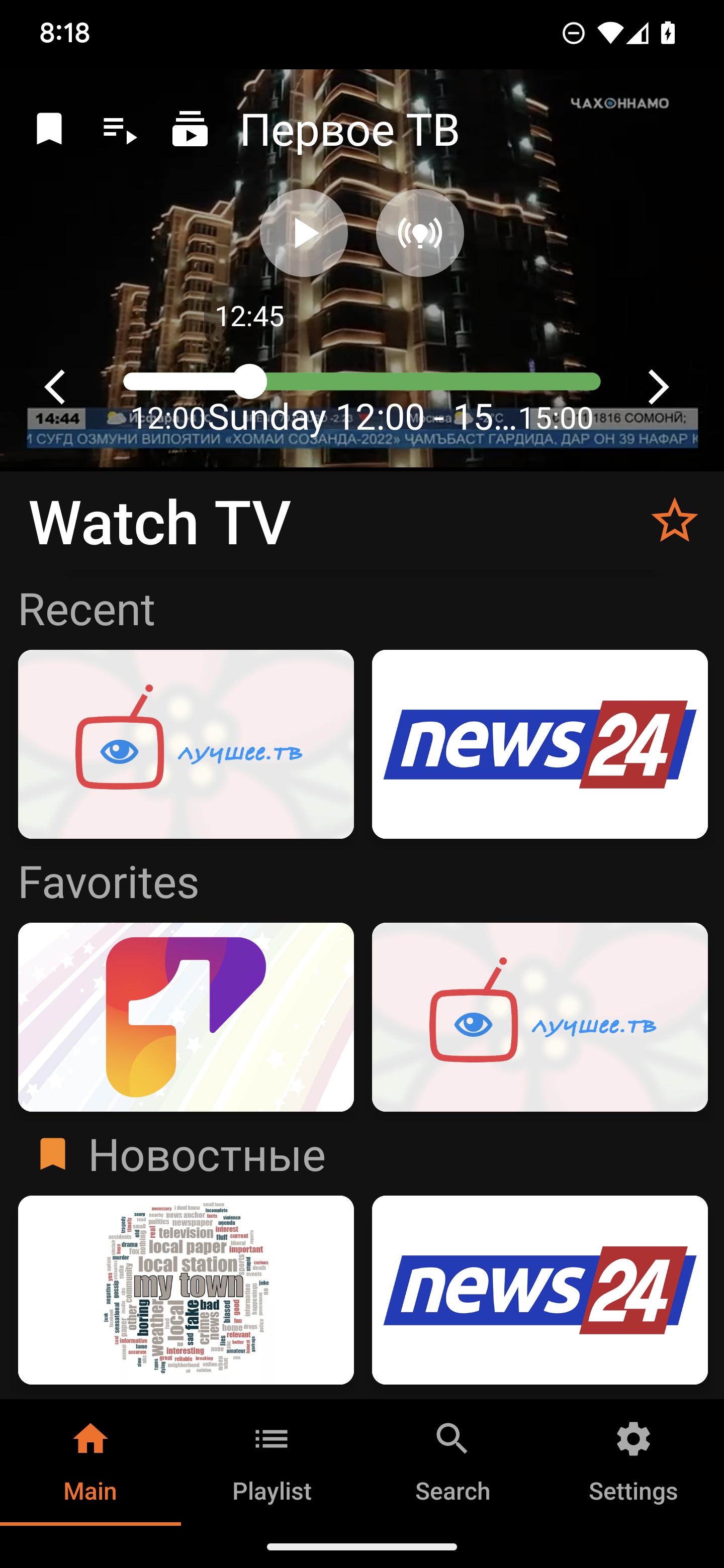The height and width of the screenshot is (1568, 724).
Task: Switch to the Playlist tab
Action: click(271, 1461)
